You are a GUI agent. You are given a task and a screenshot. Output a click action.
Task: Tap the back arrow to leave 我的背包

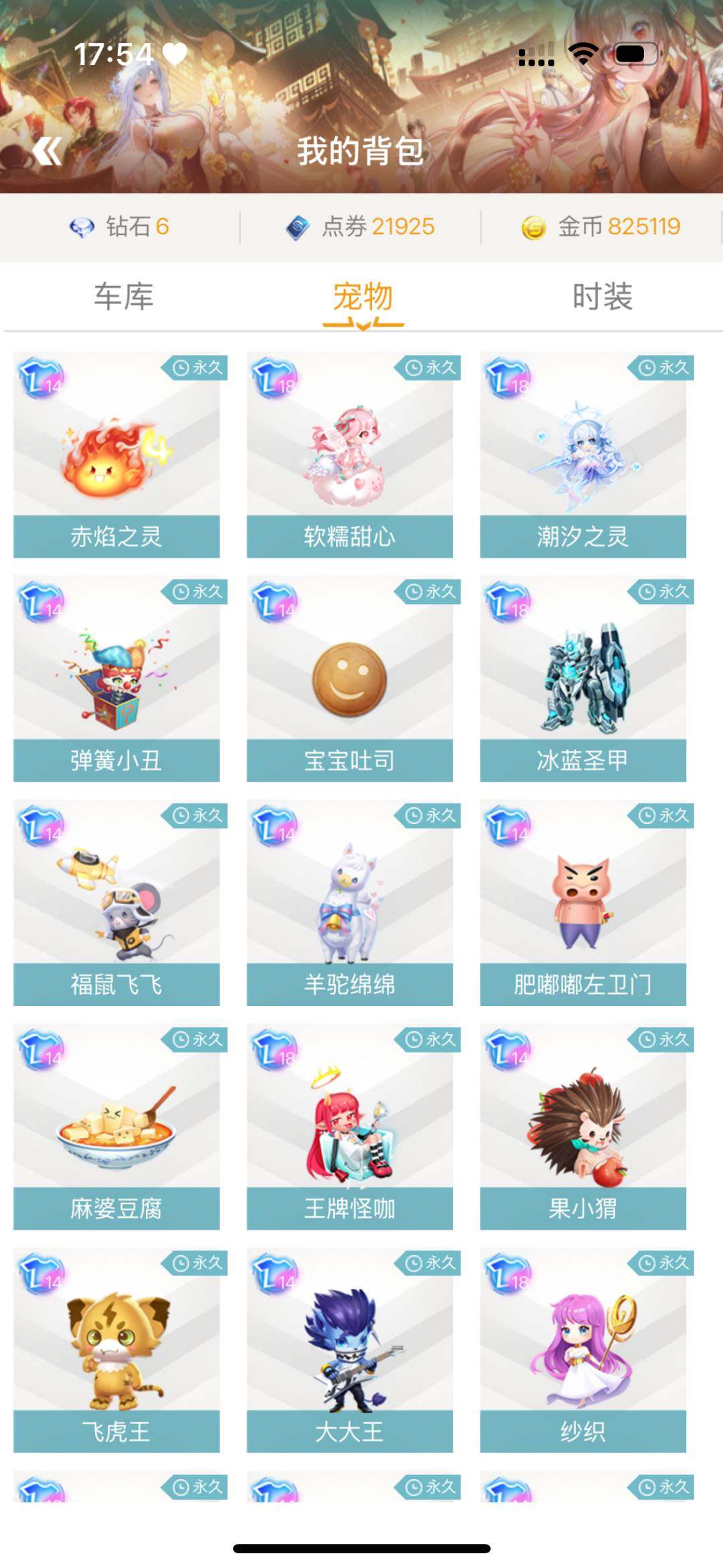47,150
